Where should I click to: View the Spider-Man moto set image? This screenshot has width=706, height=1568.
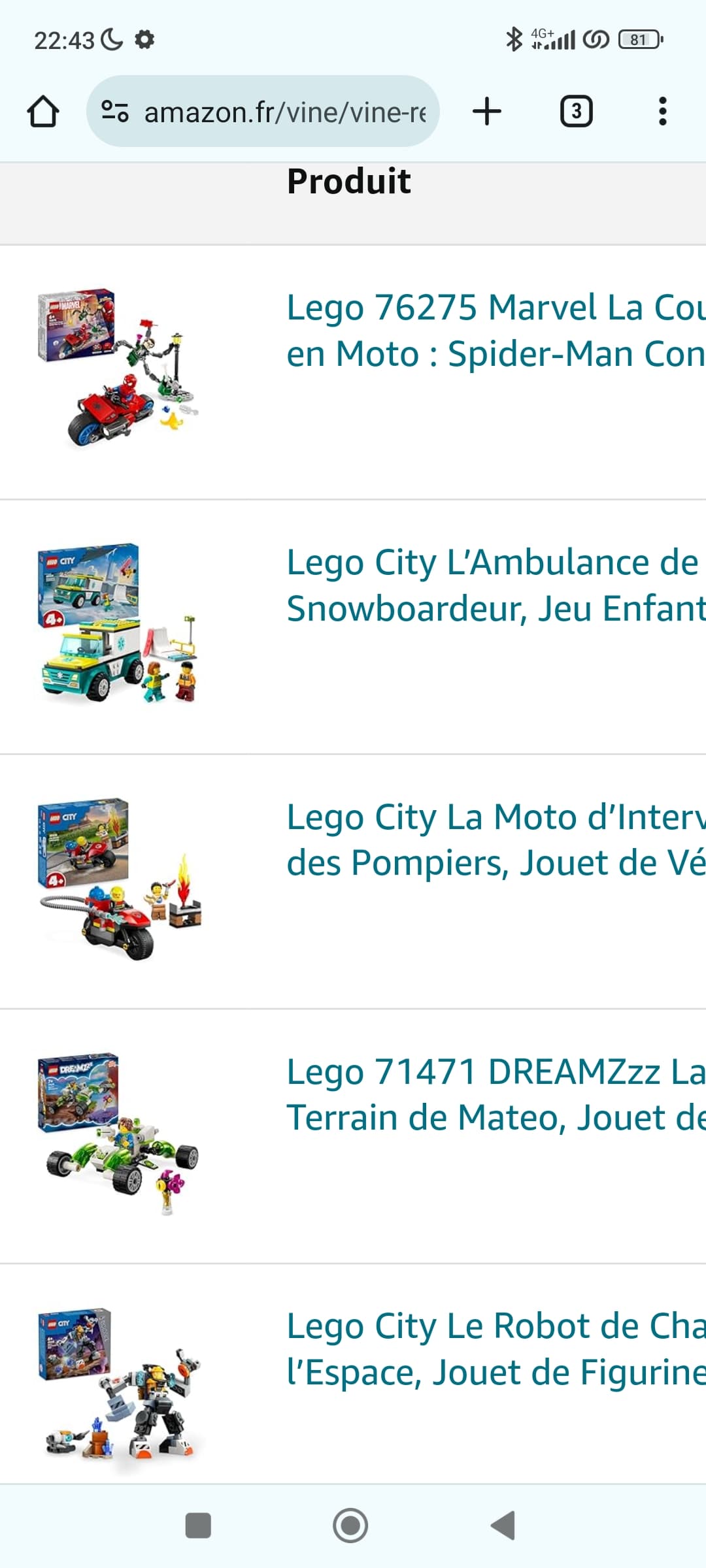pos(118,368)
